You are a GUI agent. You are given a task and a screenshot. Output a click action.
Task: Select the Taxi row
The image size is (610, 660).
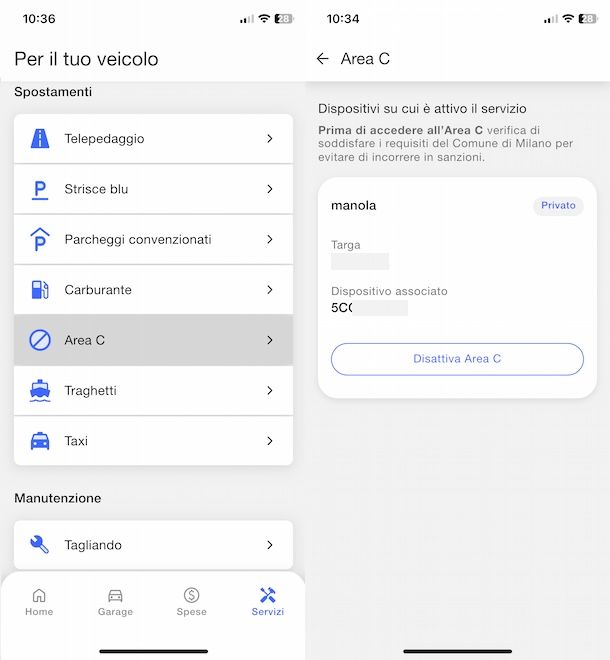click(x=153, y=441)
